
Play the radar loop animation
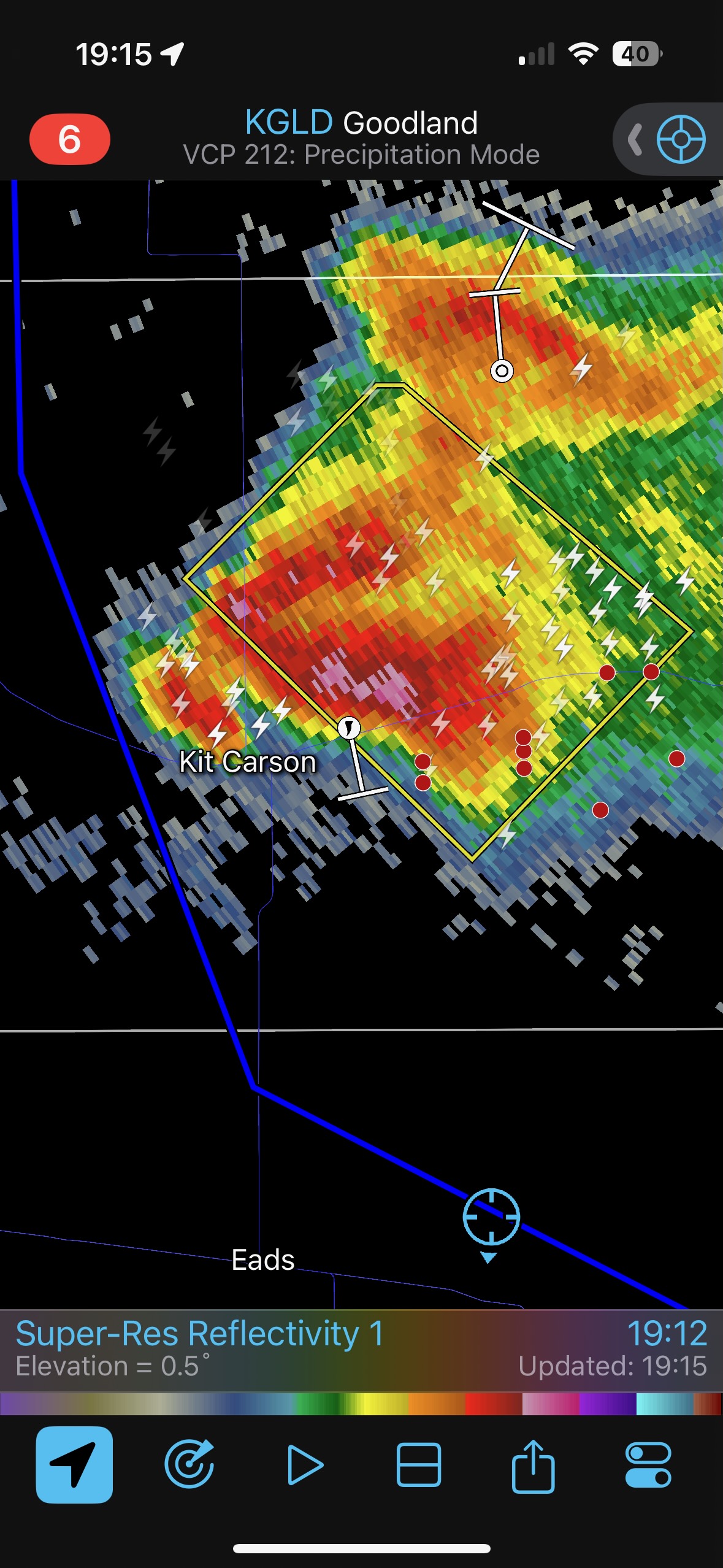coord(305,1465)
